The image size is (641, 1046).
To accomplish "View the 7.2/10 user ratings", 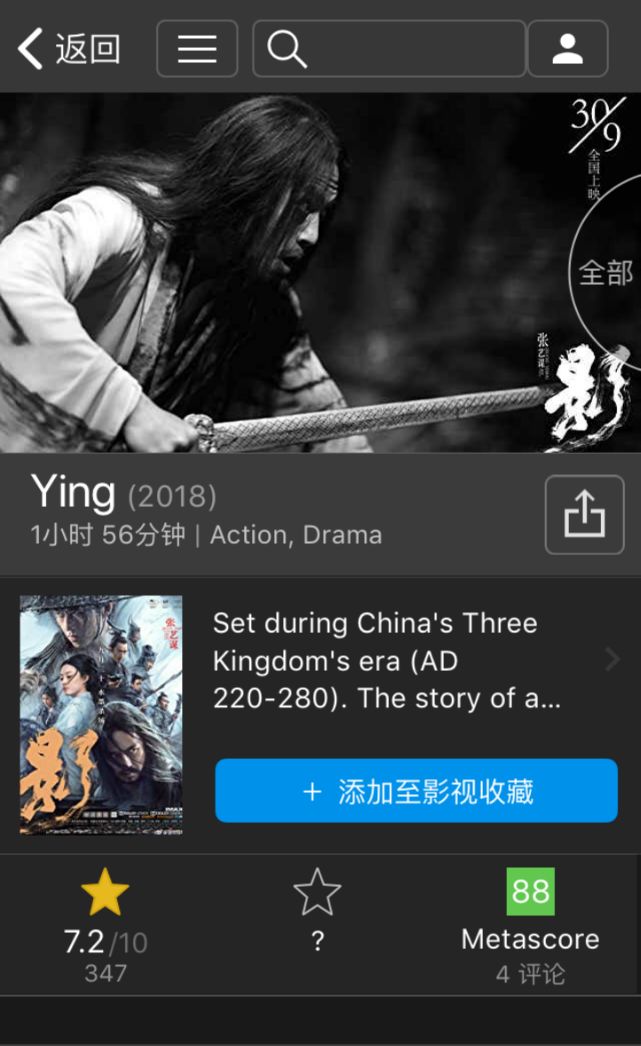I will click(x=105, y=924).
